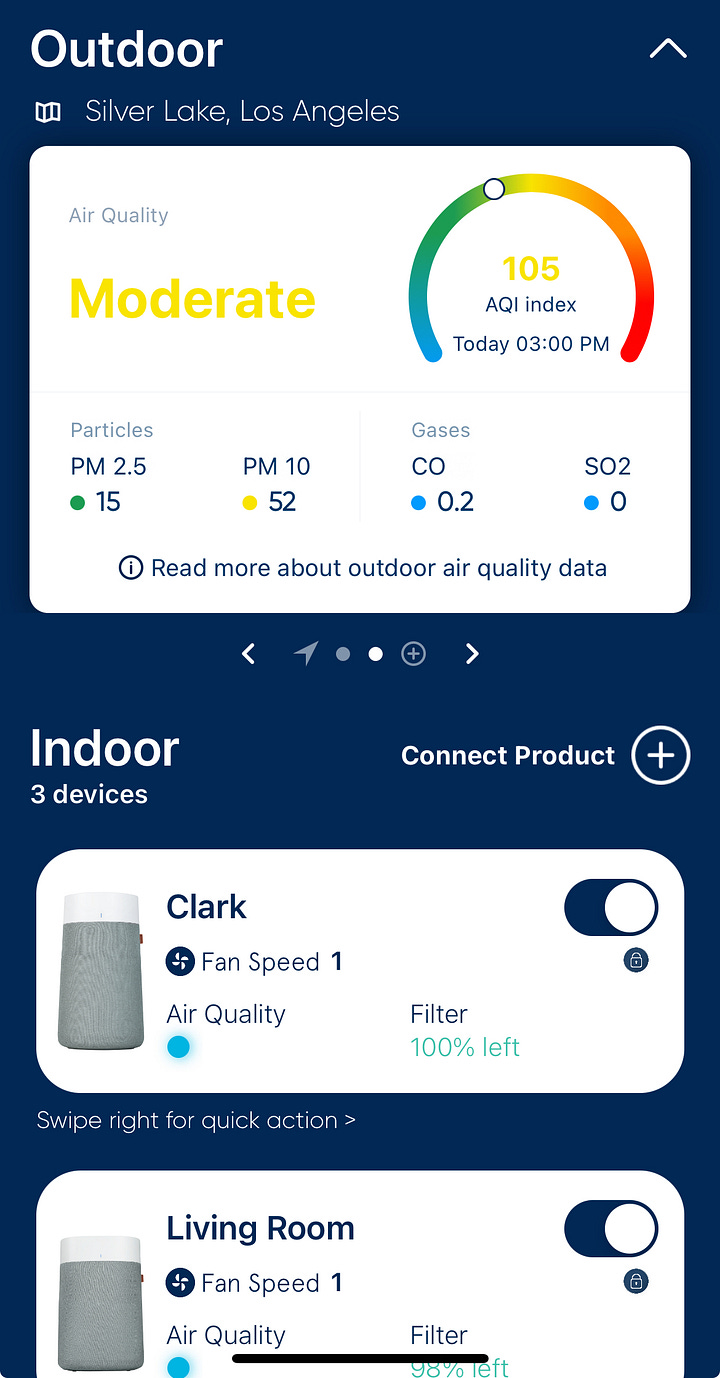Go to previous outdoor location arrow
Viewport: 720px width, 1378px height.
click(x=249, y=654)
